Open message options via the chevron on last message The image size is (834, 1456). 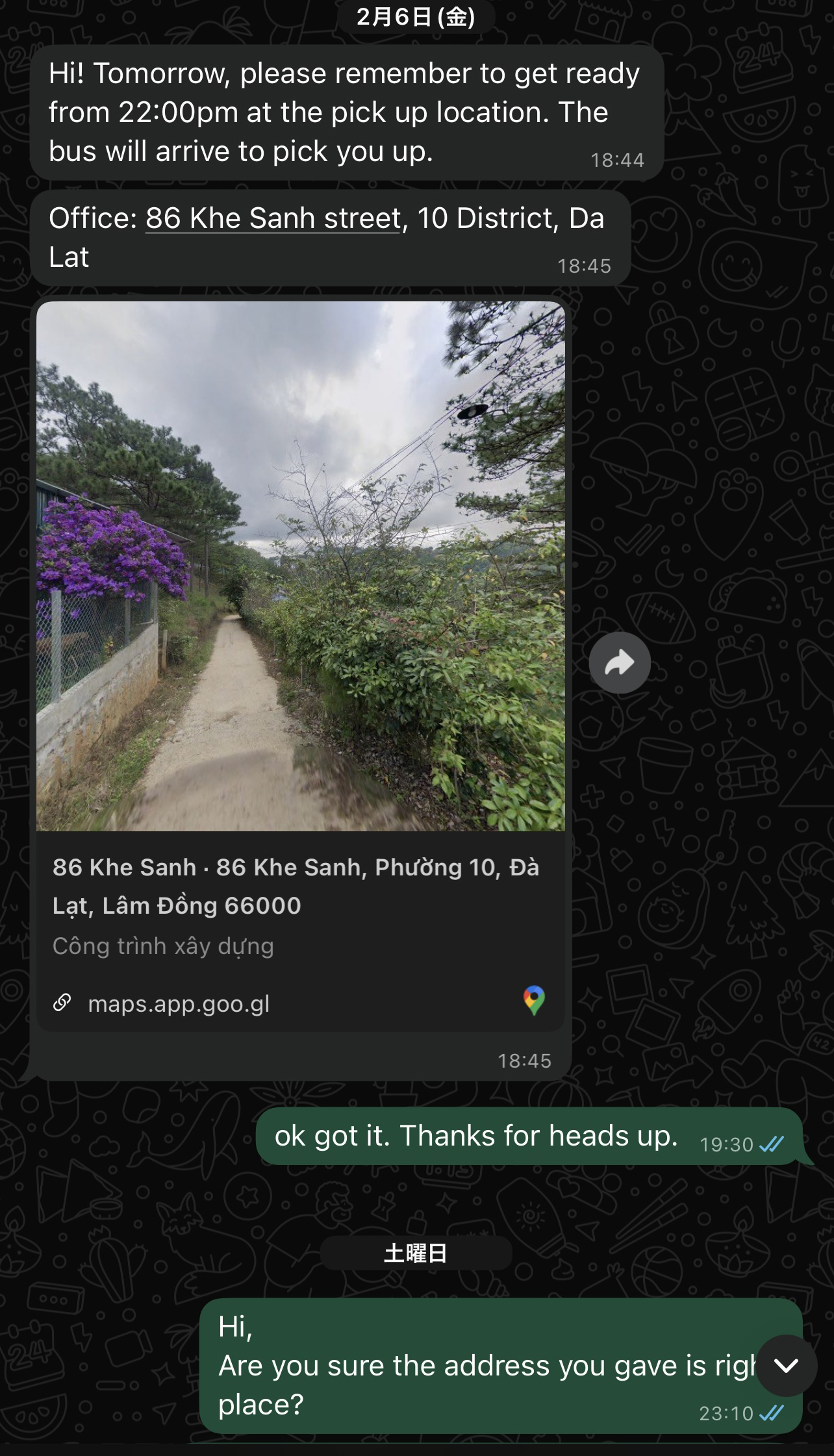point(785,1365)
